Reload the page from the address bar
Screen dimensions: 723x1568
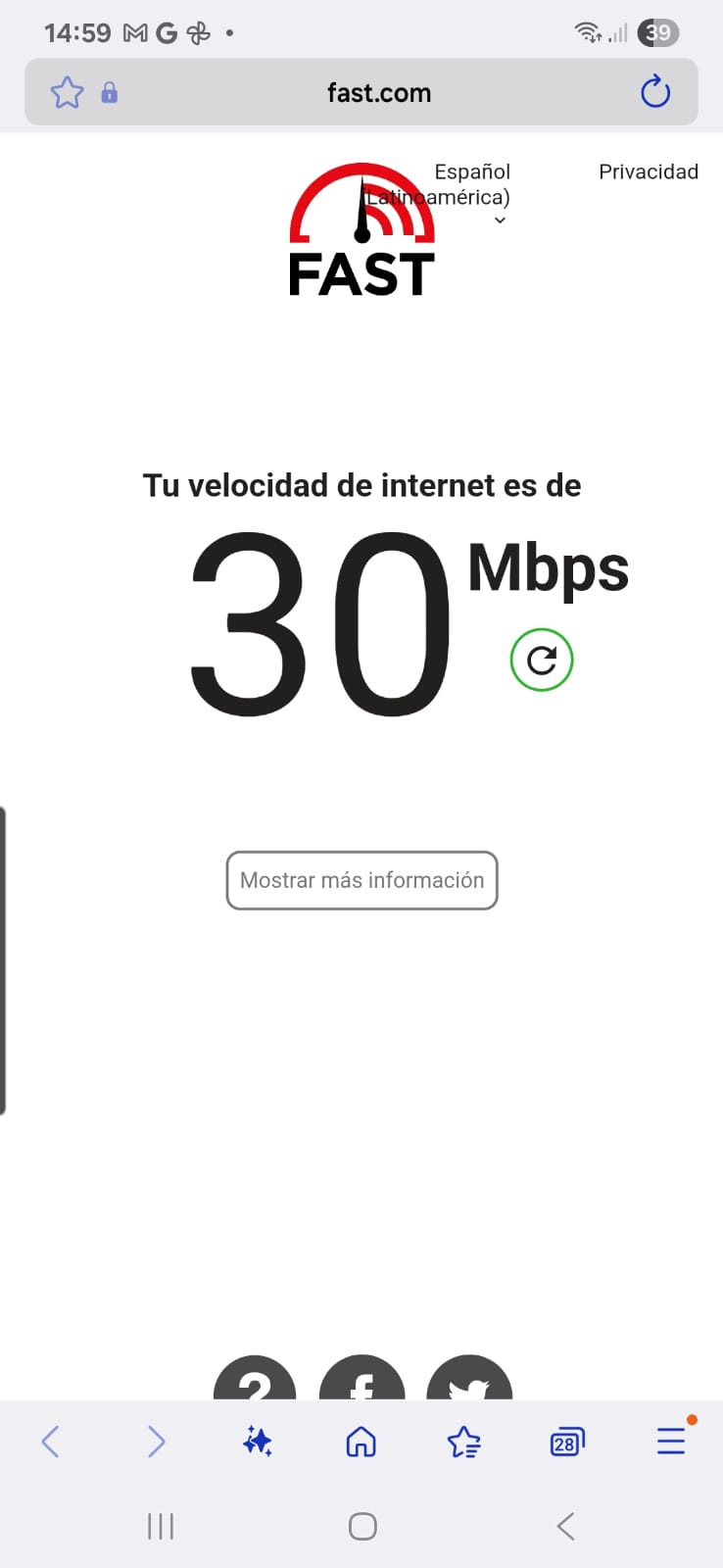[x=654, y=93]
